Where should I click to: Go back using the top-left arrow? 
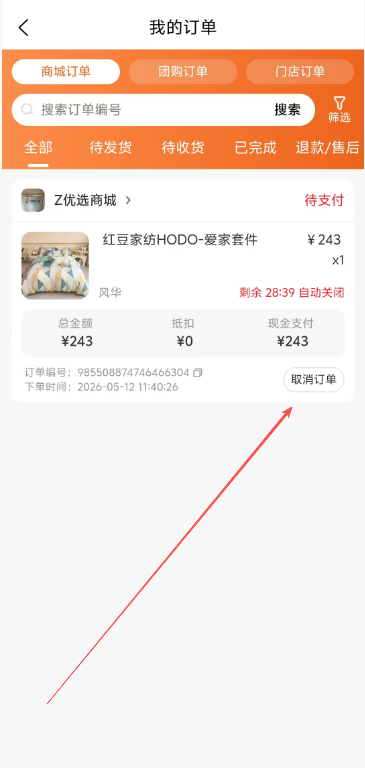point(24,27)
